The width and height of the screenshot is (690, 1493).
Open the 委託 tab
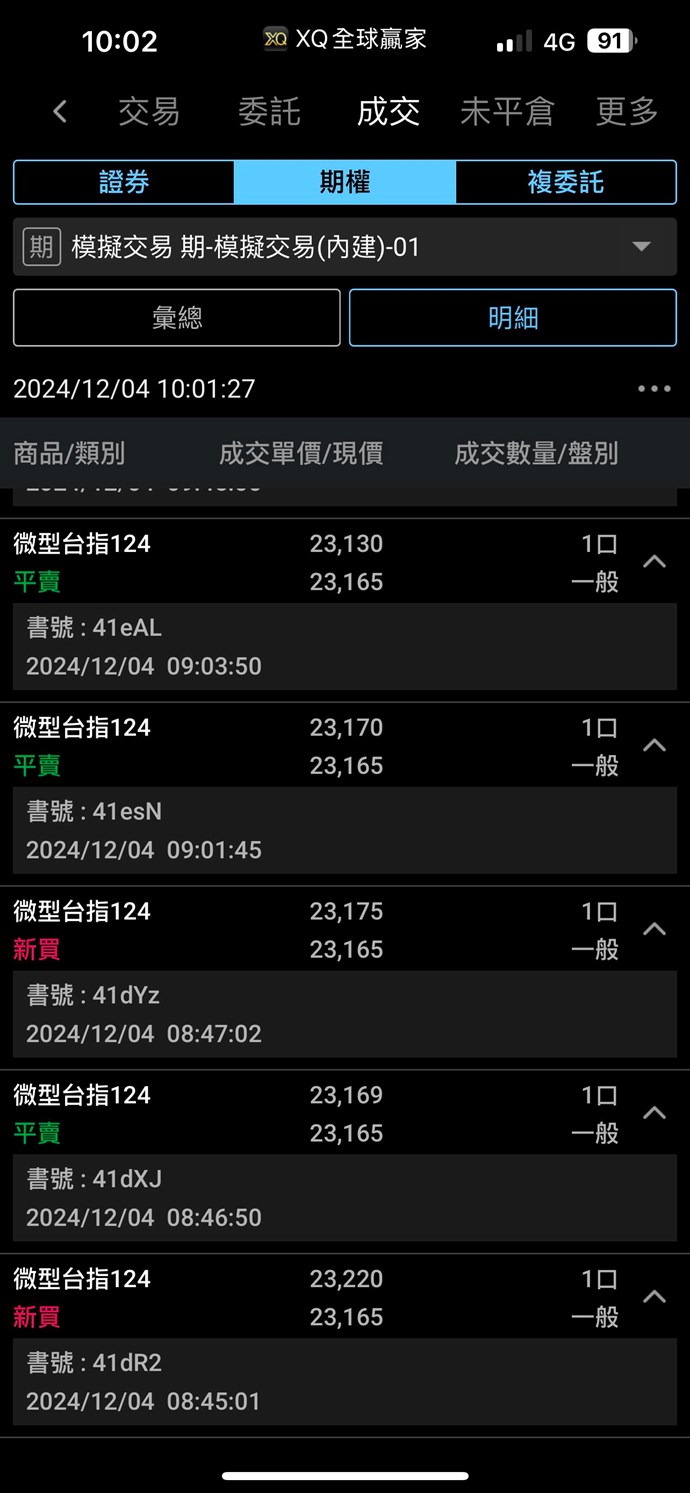pos(269,112)
